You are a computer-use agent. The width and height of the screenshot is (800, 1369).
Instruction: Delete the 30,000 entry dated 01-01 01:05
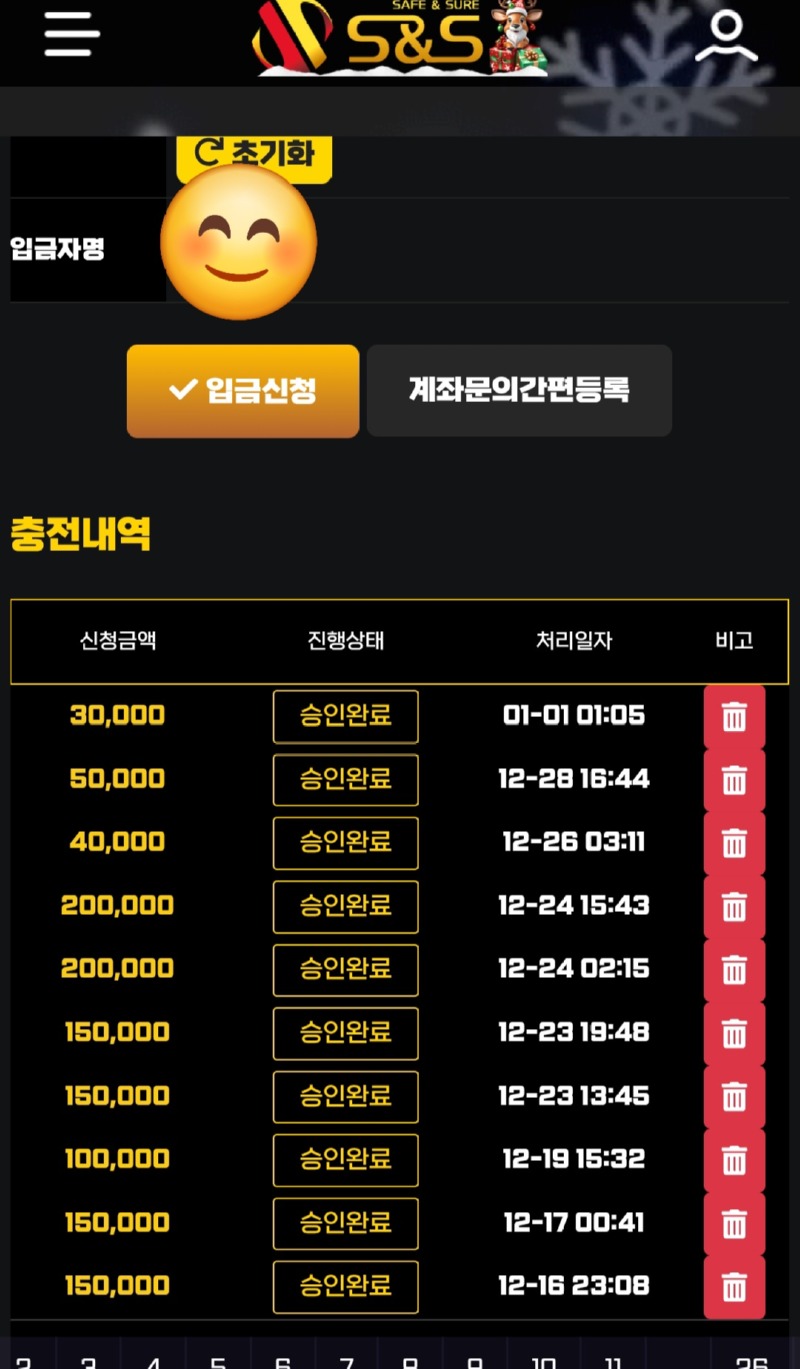pos(734,716)
